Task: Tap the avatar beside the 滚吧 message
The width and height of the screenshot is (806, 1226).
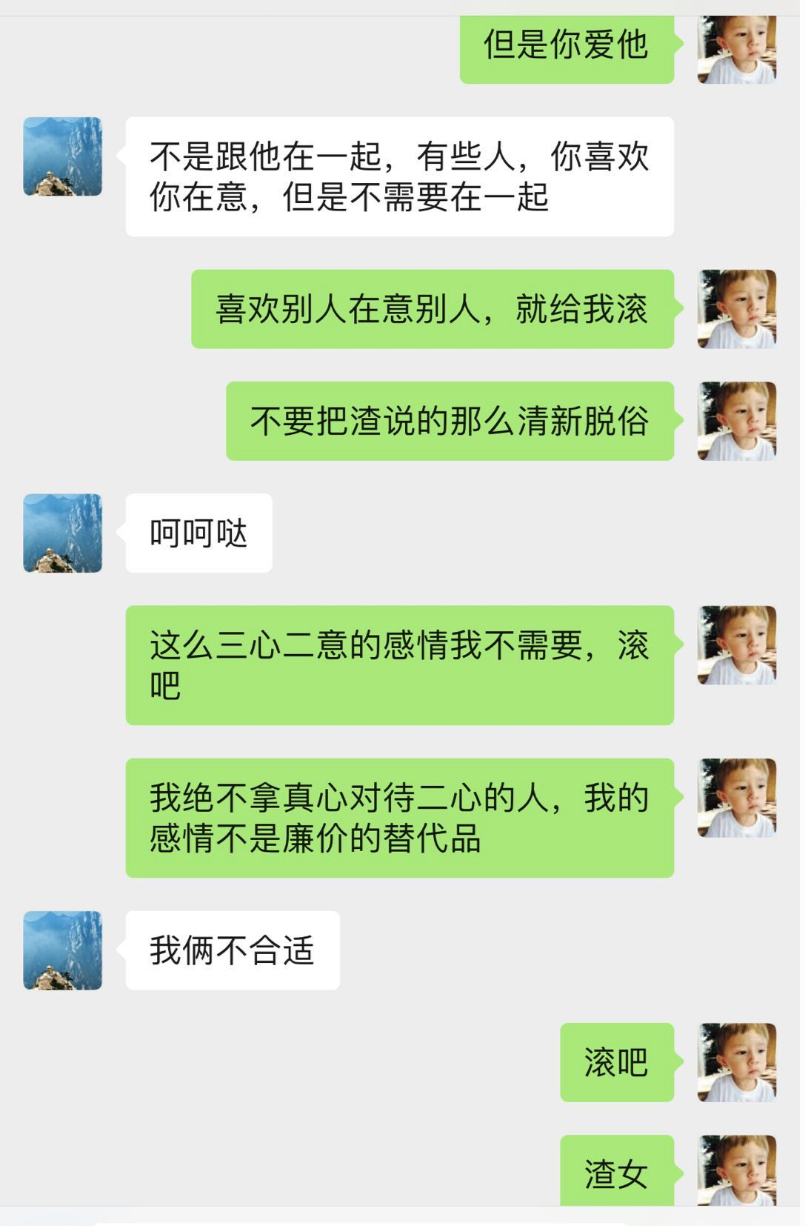Action: click(737, 1062)
